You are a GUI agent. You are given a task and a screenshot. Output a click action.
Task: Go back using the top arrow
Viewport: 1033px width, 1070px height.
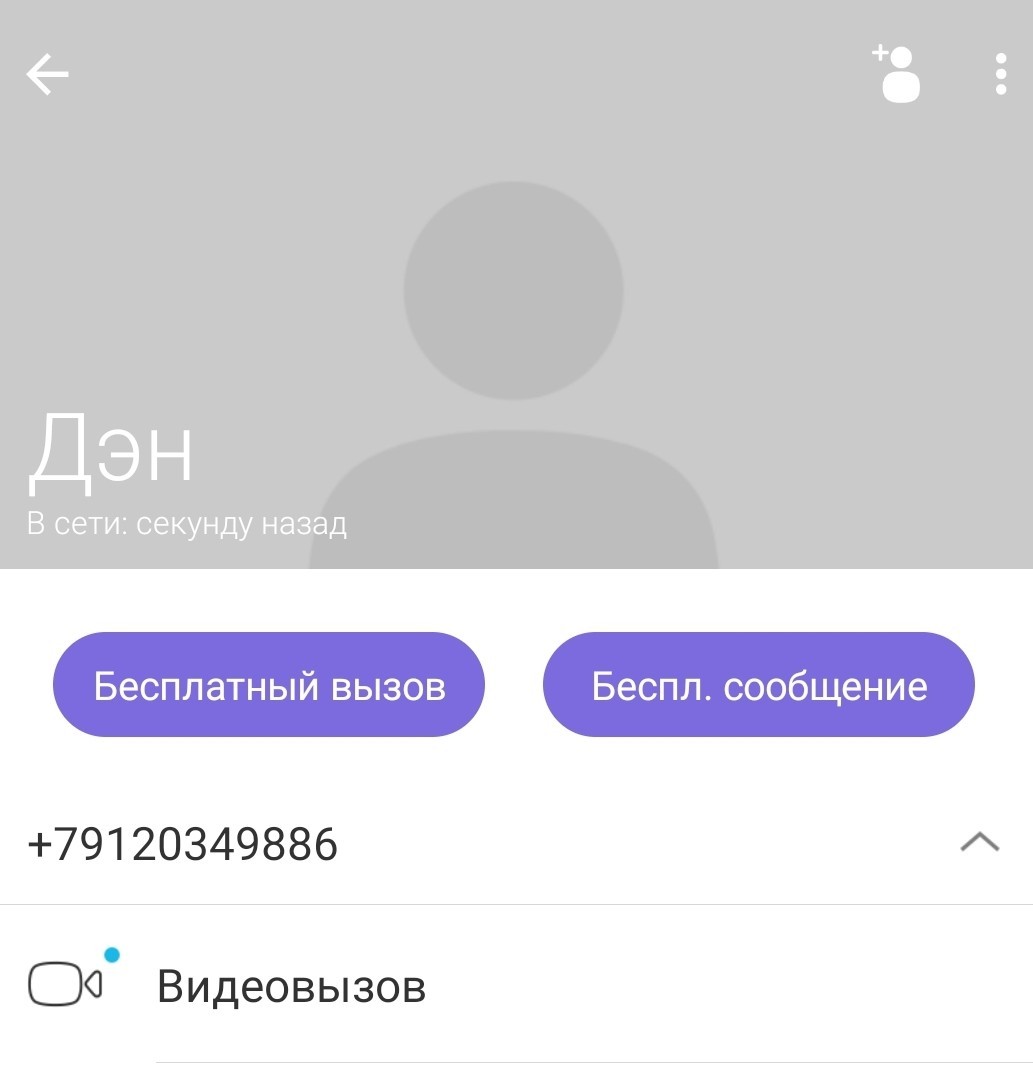(x=47, y=74)
